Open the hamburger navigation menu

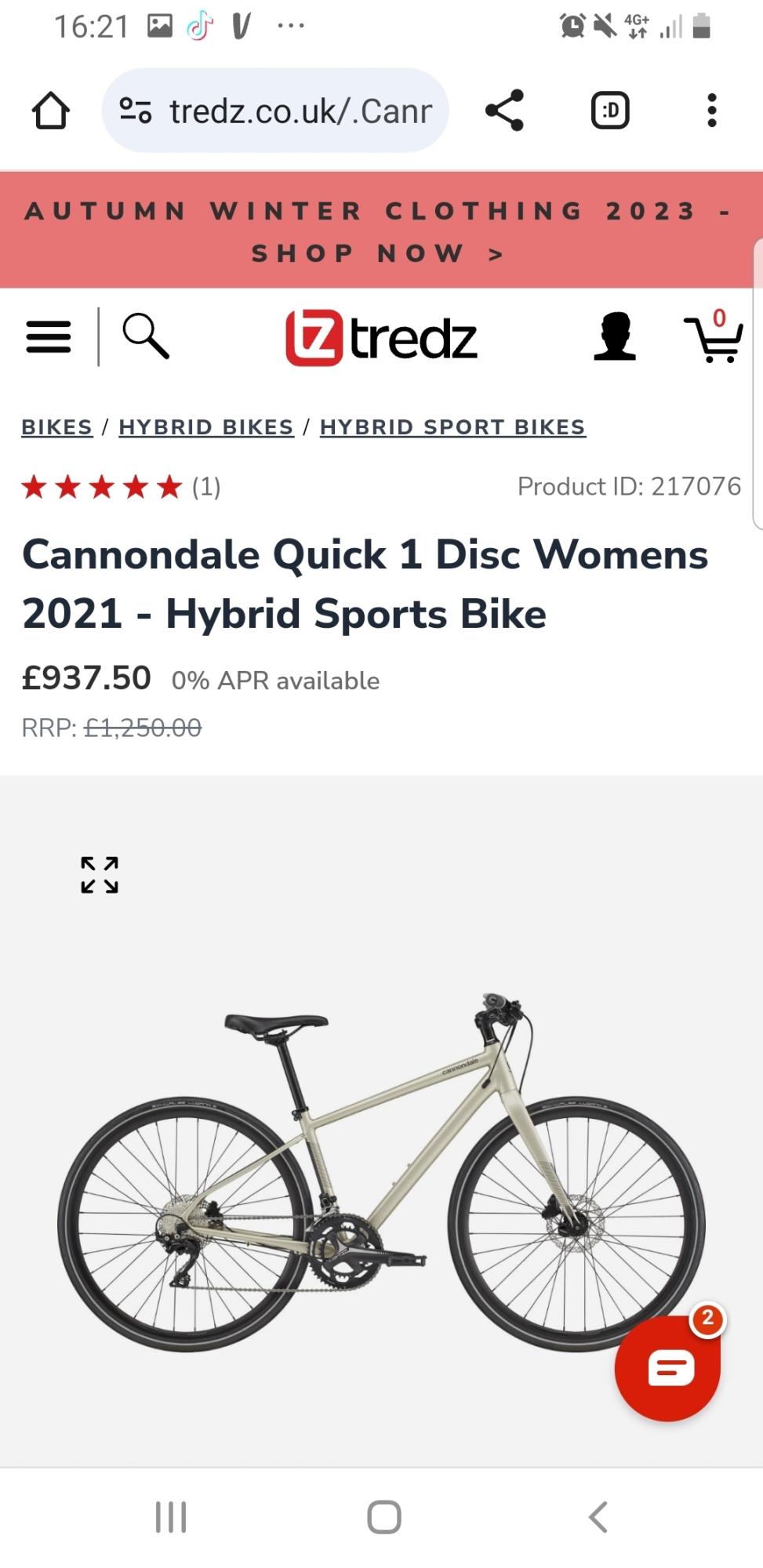pyautogui.click(x=48, y=337)
